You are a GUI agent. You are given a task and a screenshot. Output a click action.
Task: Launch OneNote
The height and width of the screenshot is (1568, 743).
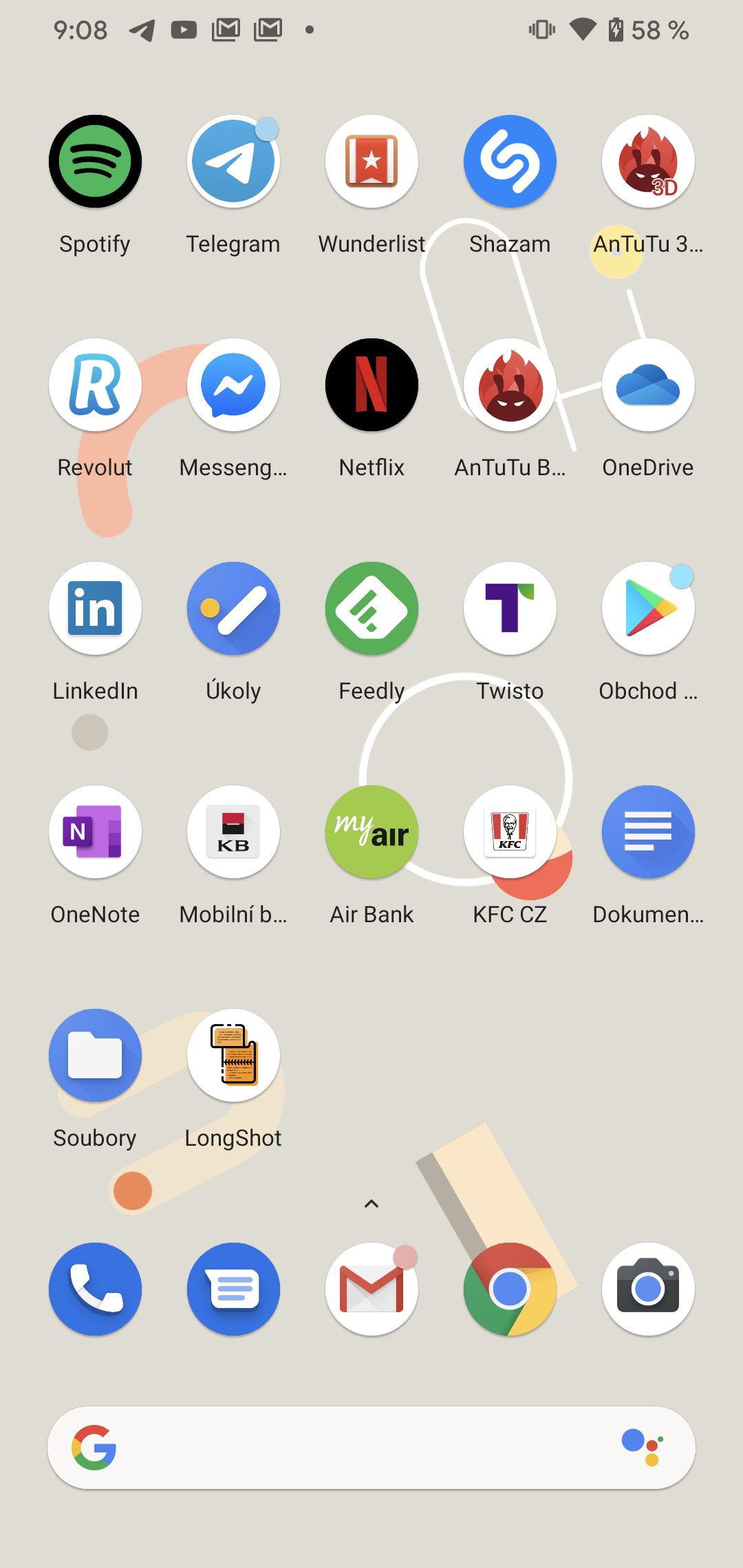pos(95,832)
